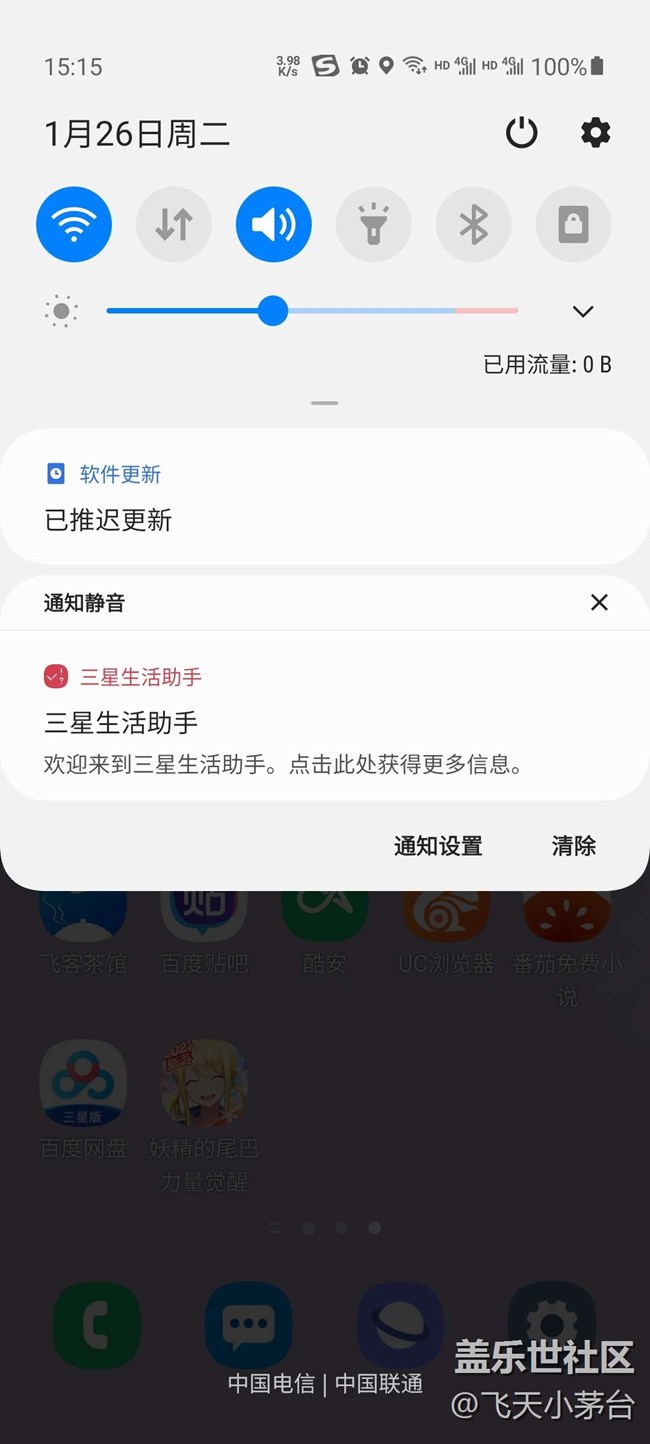Mute sound with the speaker toggle
The width and height of the screenshot is (650, 1444).
coord(273,225)
